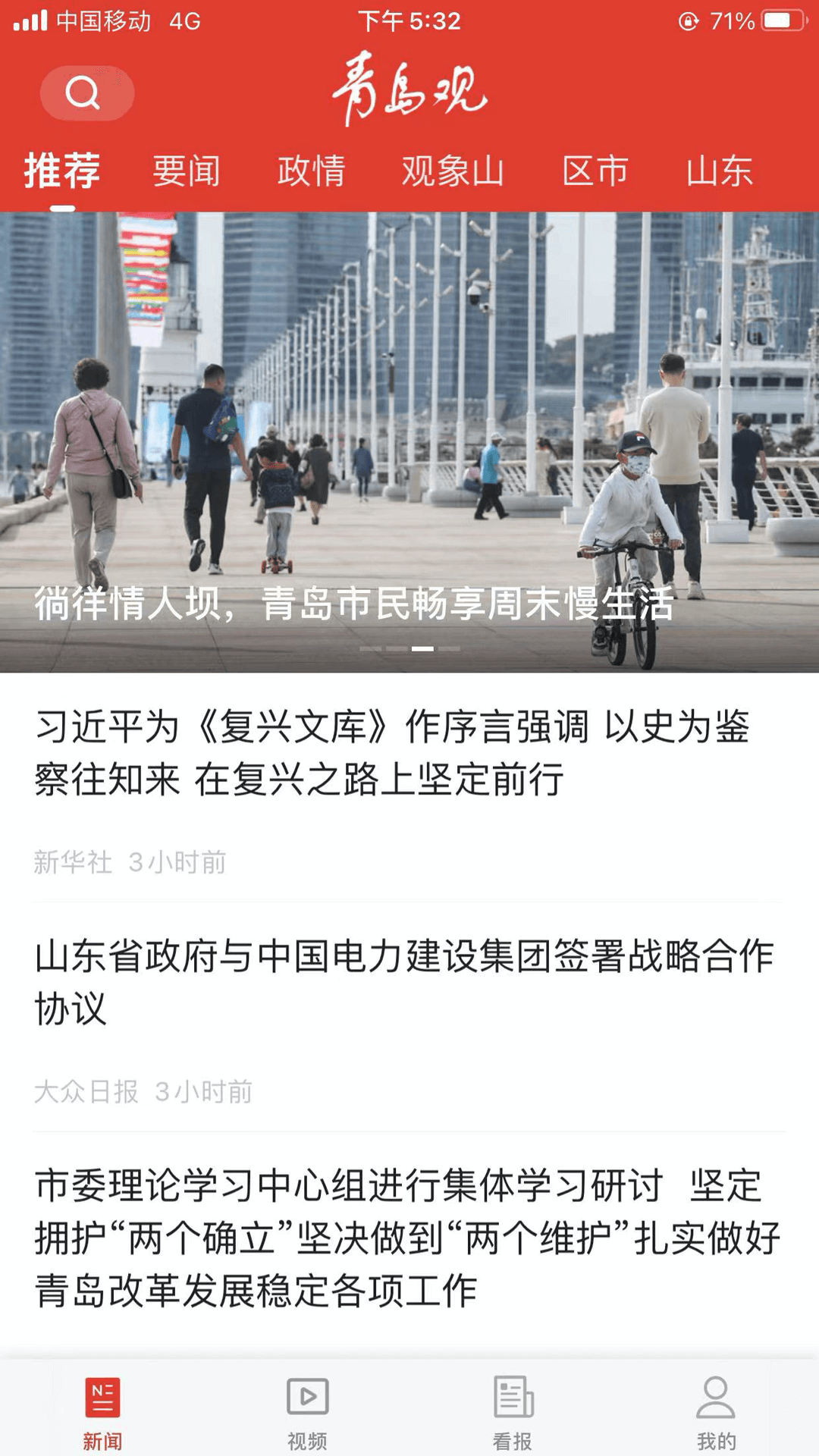Switch to the 要闻 tab
Viewport: 819px width, 1456px height.
(x=187, y=171)
